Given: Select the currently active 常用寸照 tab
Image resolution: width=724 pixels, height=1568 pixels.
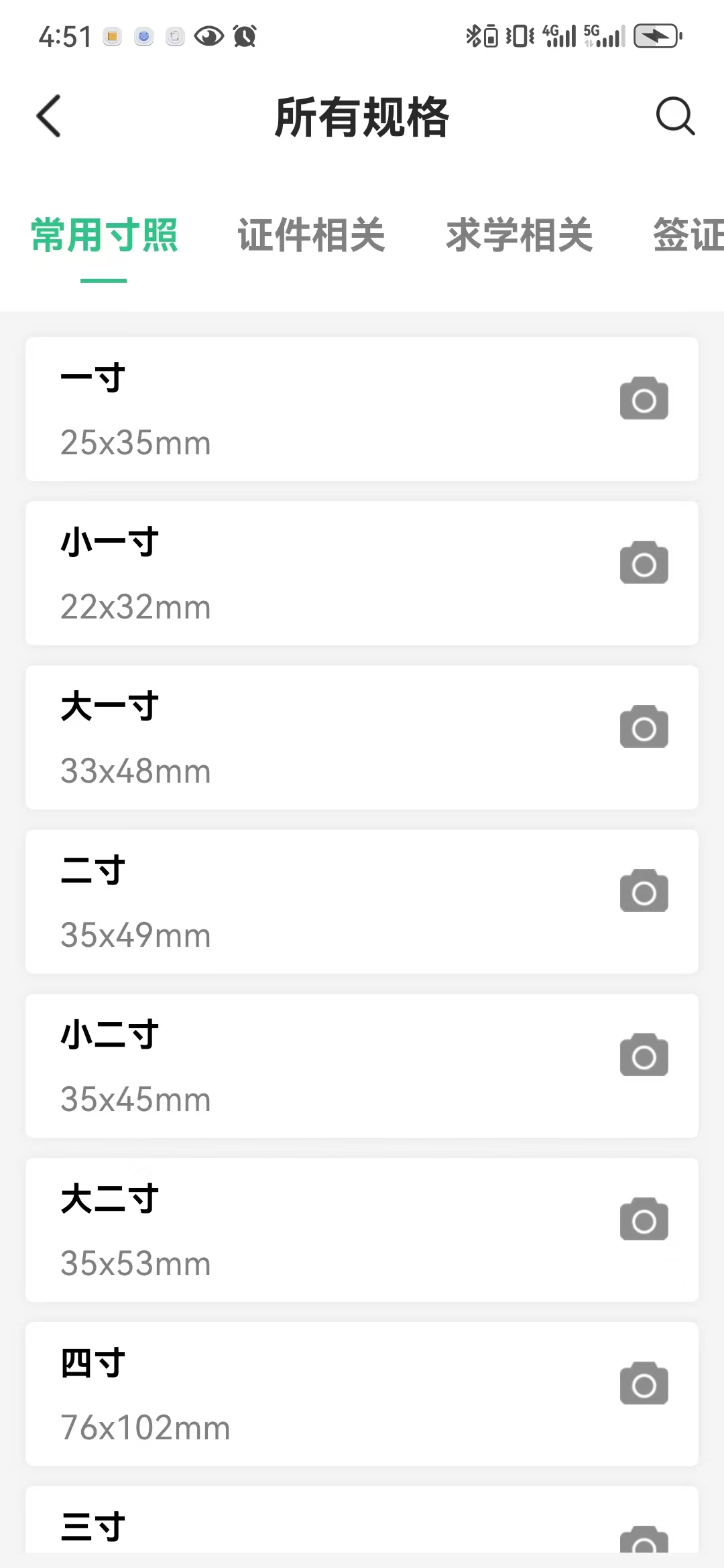Looking at the screenshot, I should click(x=104, y=236).
